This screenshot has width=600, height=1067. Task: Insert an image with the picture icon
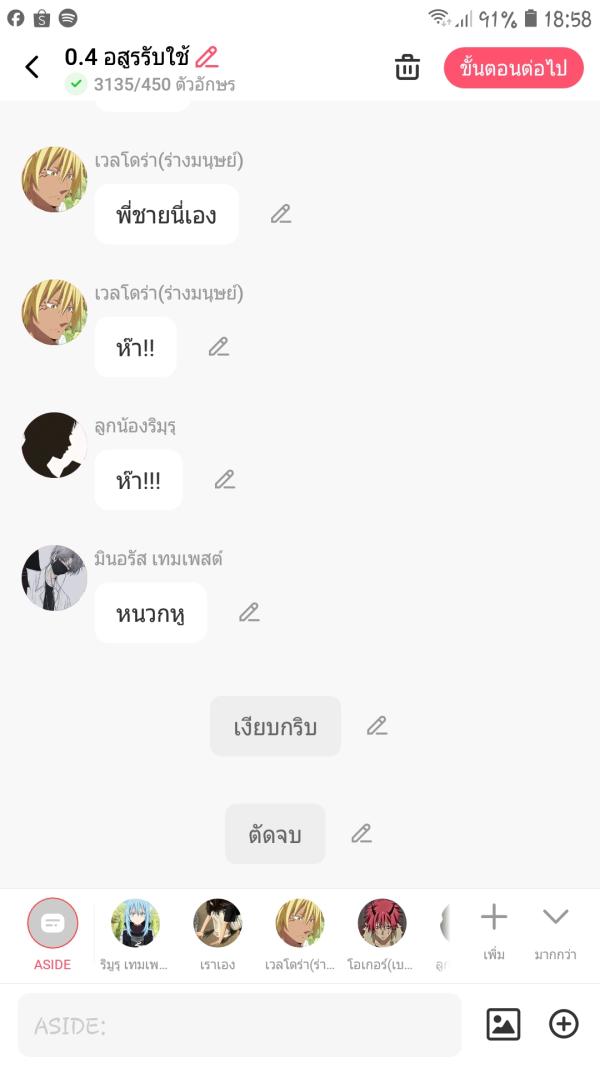pos(503,1024)
